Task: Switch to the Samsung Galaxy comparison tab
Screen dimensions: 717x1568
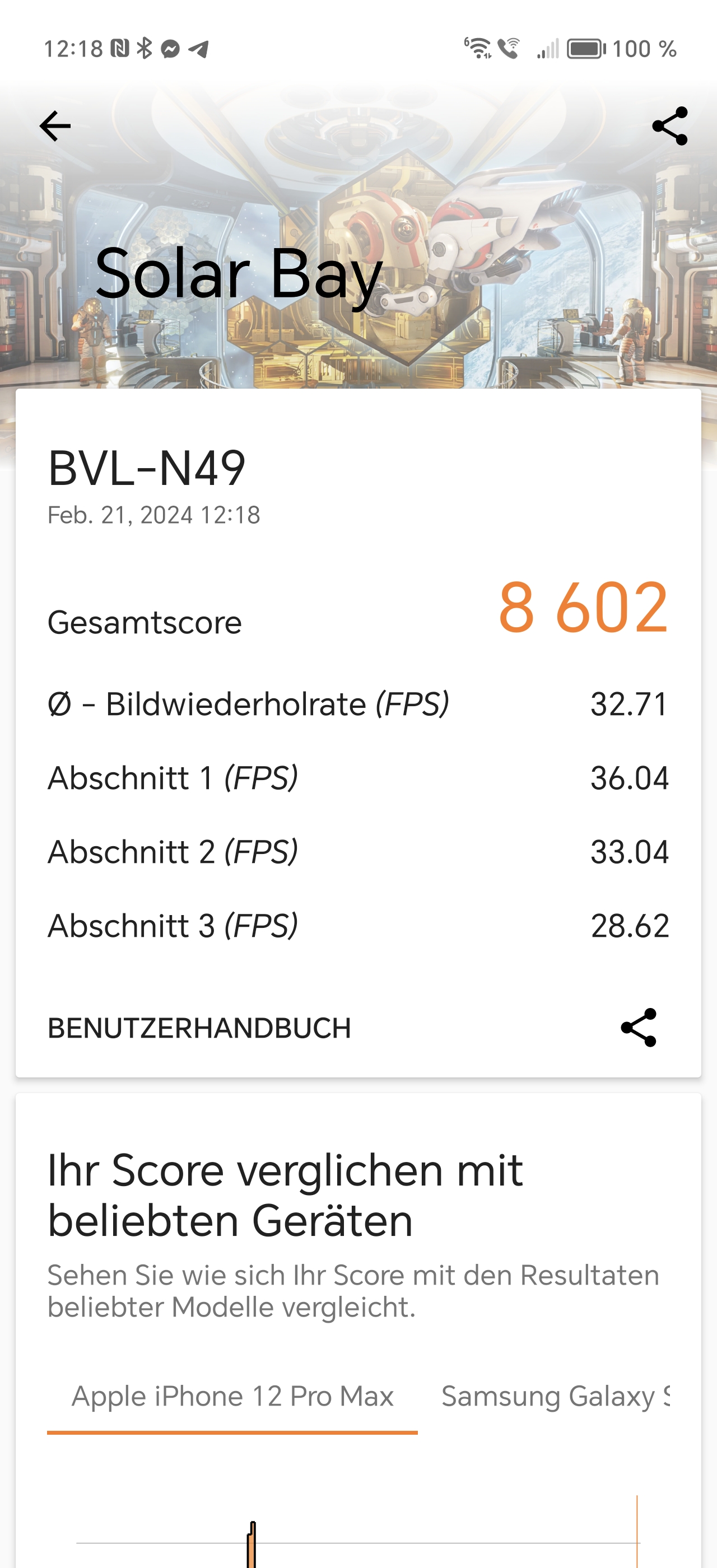Action: click(x=555, y=1396)
